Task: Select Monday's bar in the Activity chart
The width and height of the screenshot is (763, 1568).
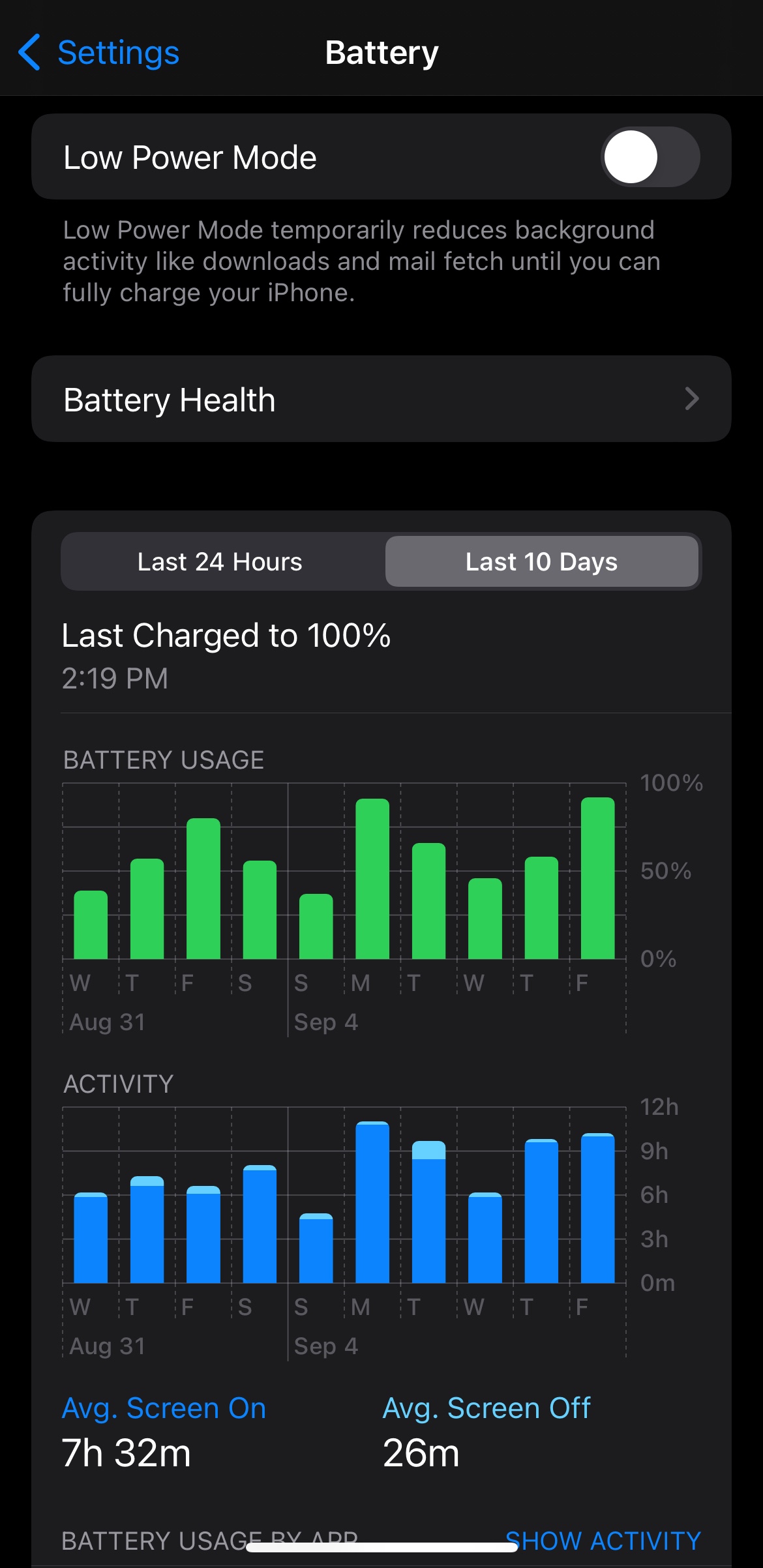Action: 372,1202
